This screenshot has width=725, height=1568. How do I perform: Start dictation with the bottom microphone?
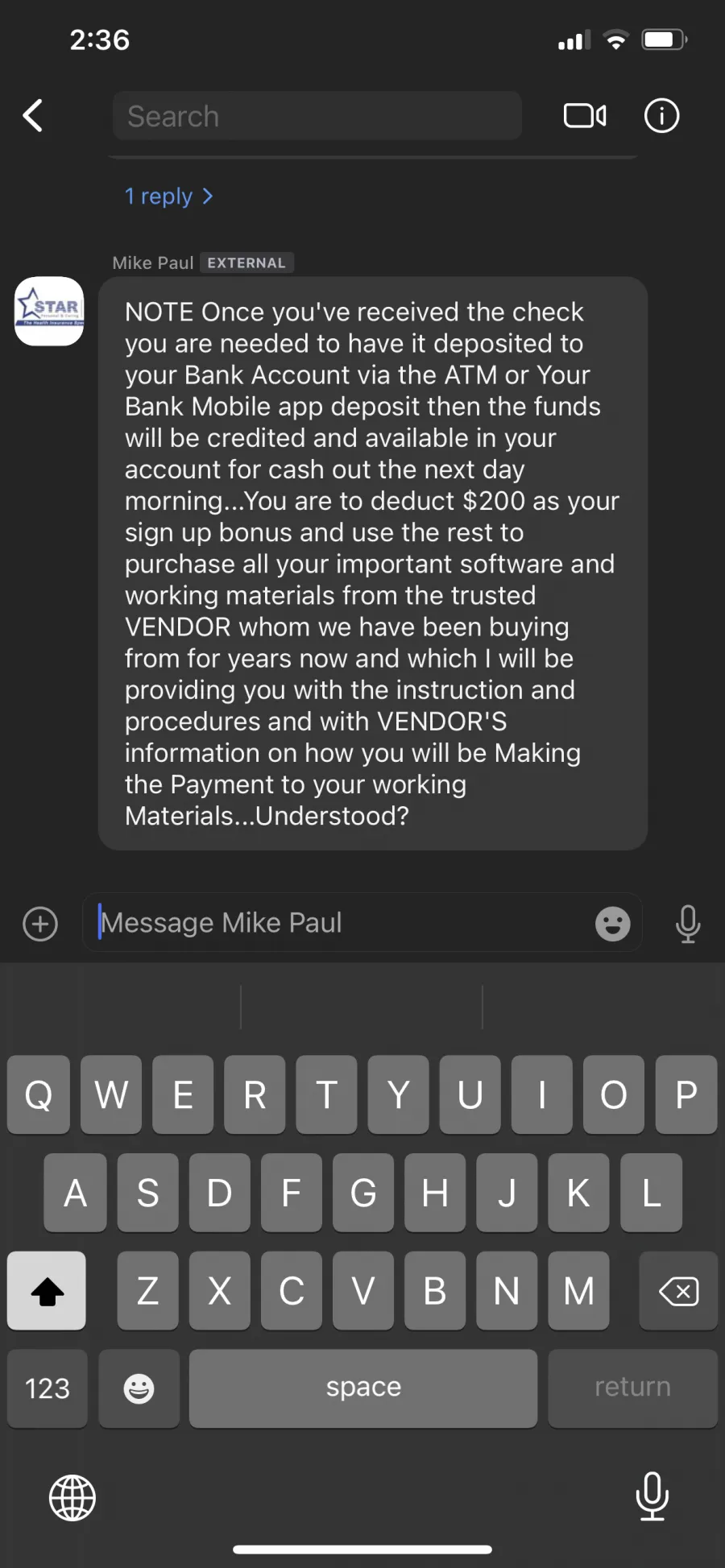pos(652,1496)
